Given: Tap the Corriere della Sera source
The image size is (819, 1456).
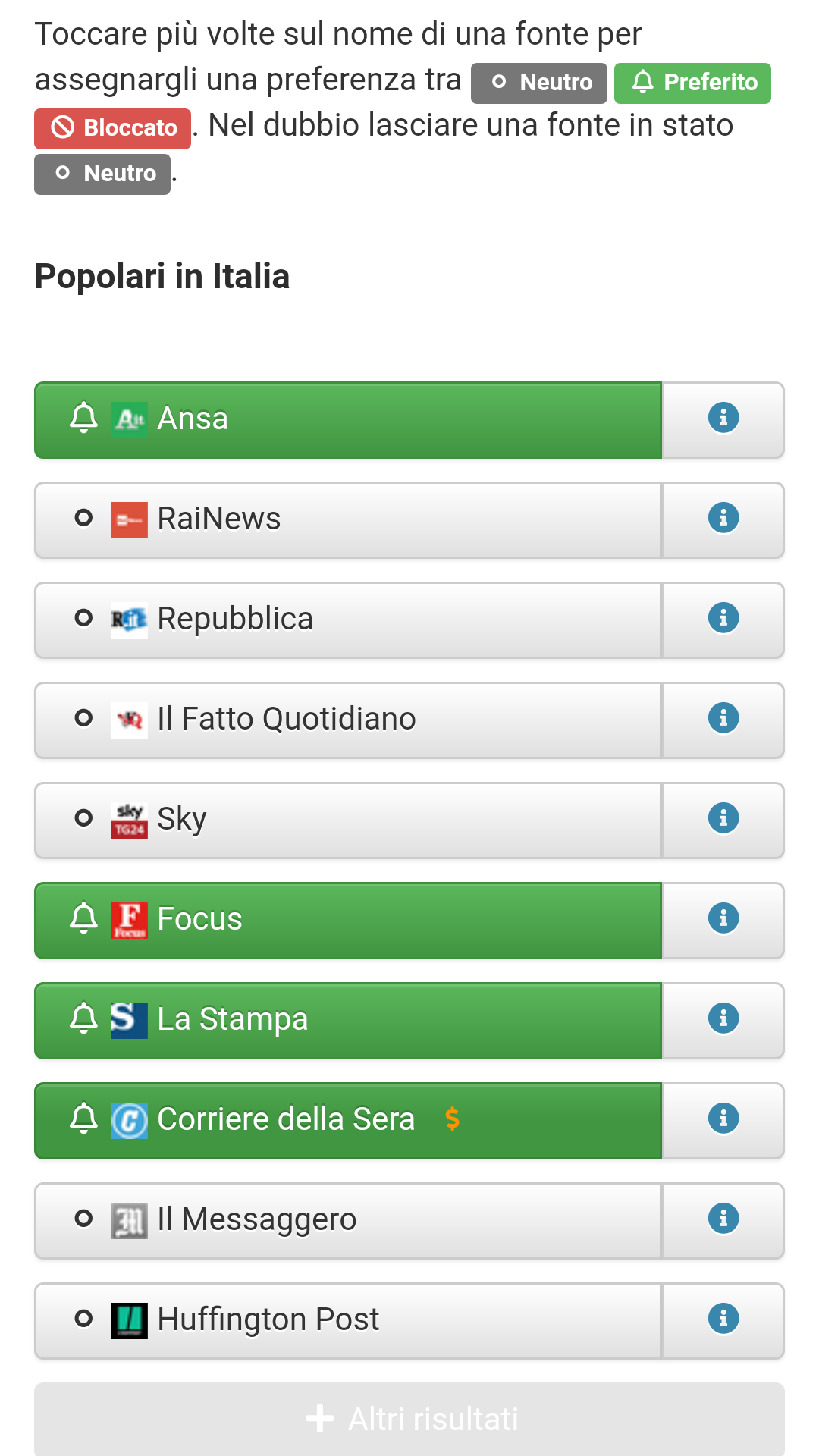Looking at the screenshot, I should 348,1121.
